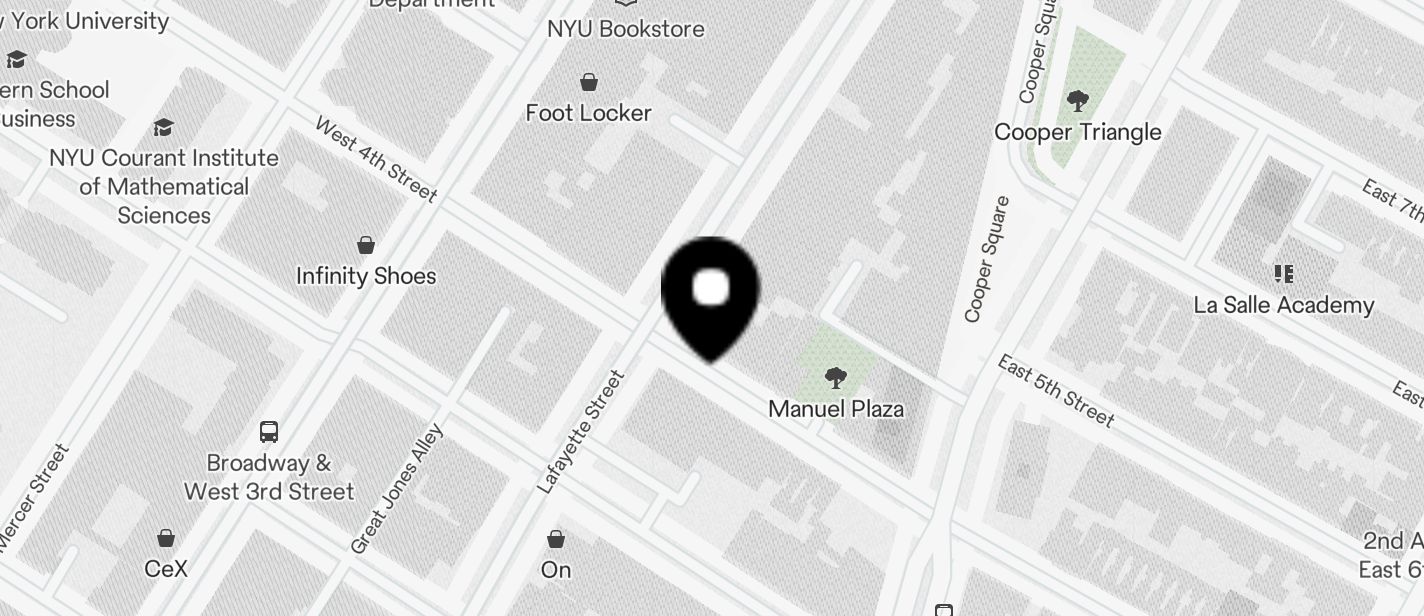The width and height of the screenshot is (1424, 616).
Task: Open the Foot Locker shop marker
Action: 589,82
